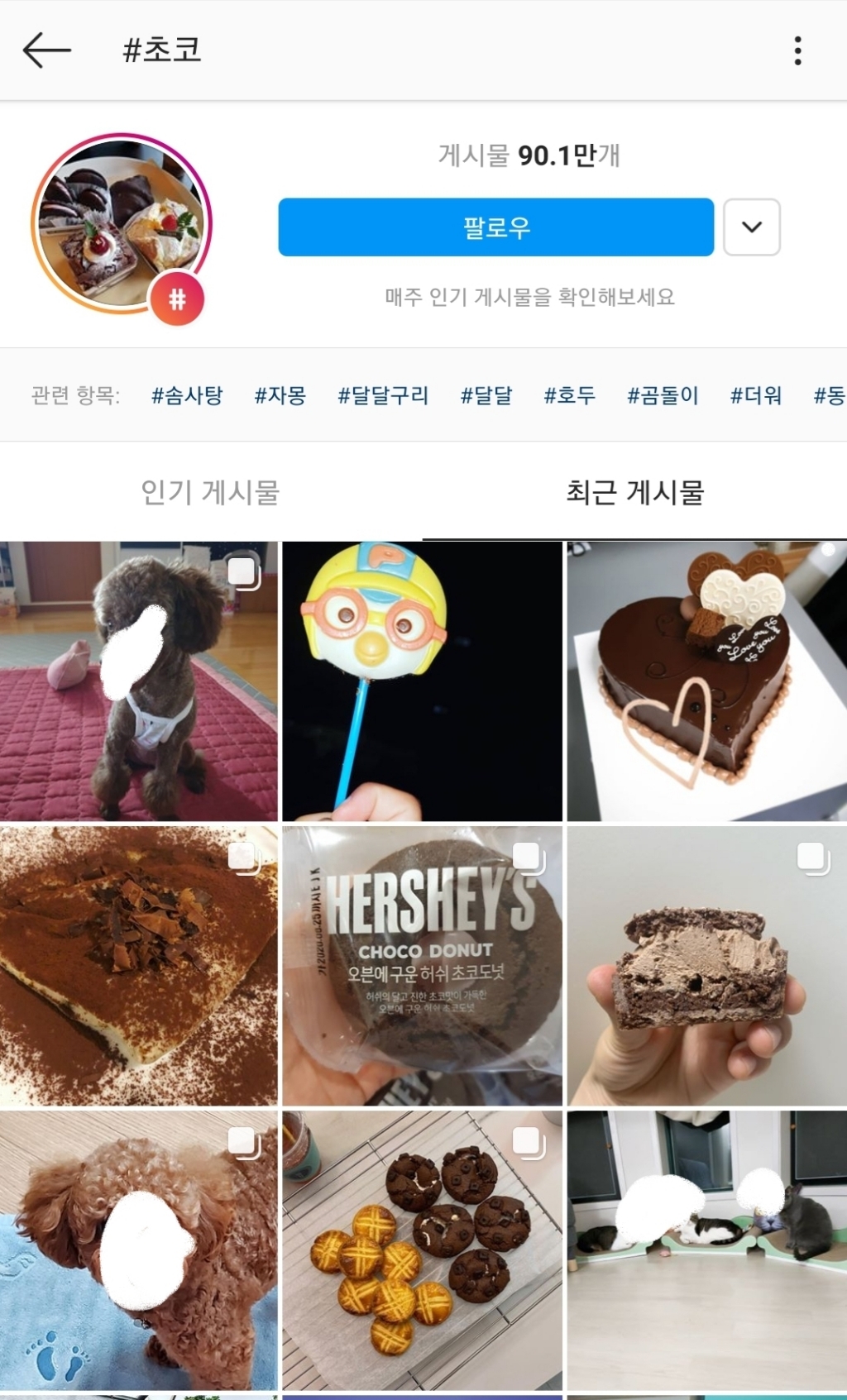This screenshot has width=847, height=1400.
Task: Switch to the 인기 게시물 tab
Action: pos(212,490)
